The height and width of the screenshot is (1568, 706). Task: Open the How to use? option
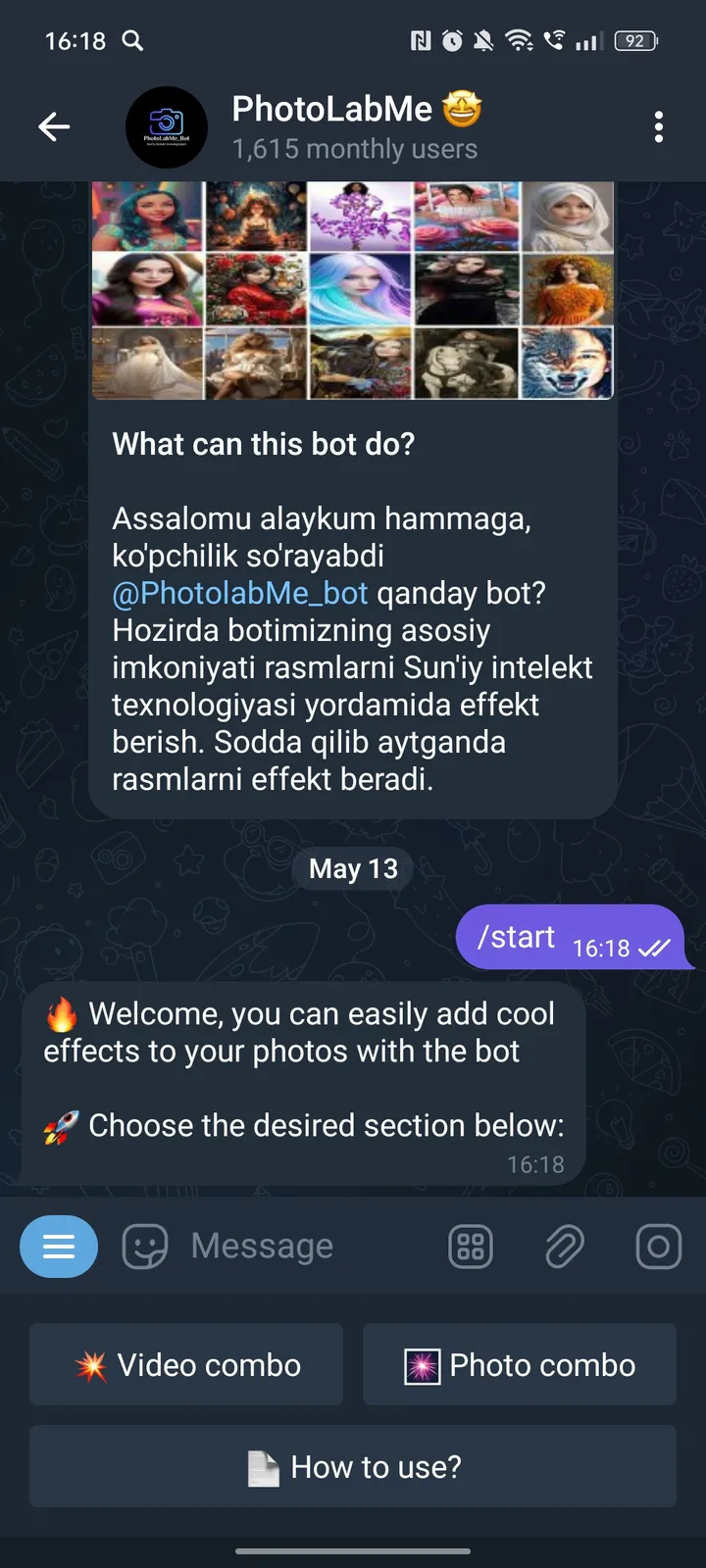353,1466
